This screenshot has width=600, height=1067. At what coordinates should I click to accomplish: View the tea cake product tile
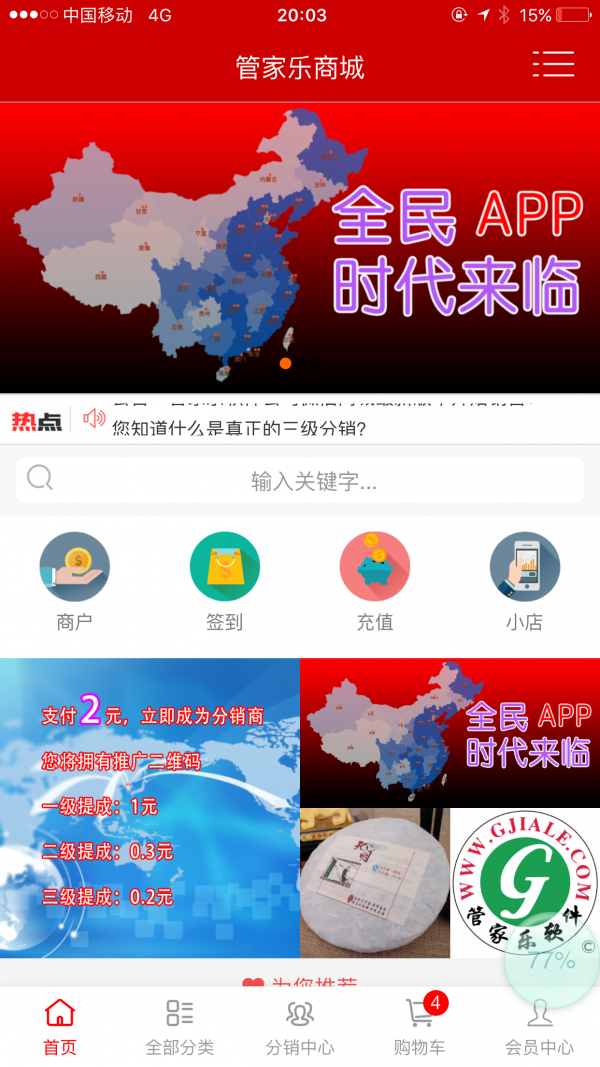375,882
